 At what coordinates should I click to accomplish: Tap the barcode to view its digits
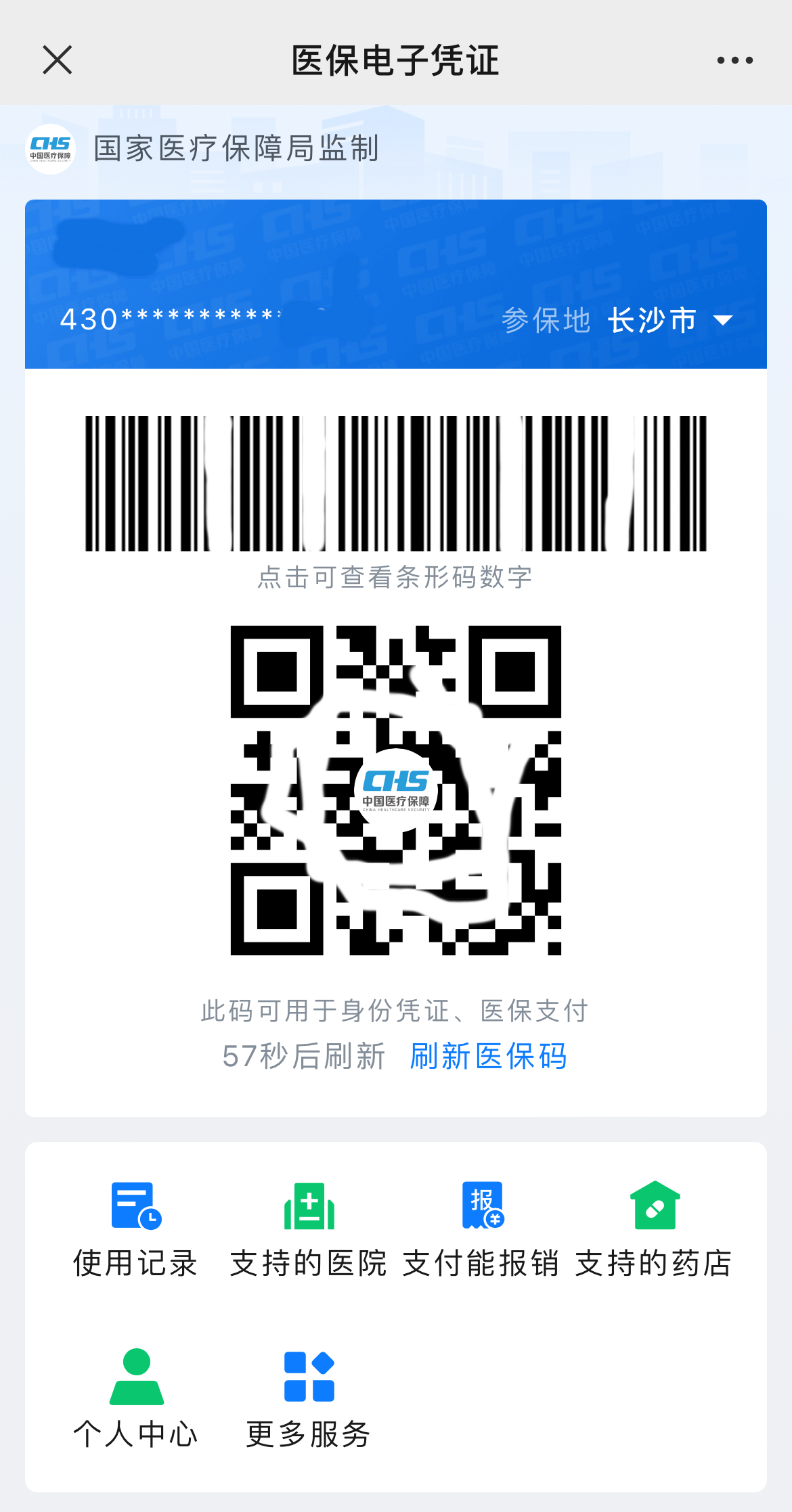pyautogui.click(x=396, y=484)
